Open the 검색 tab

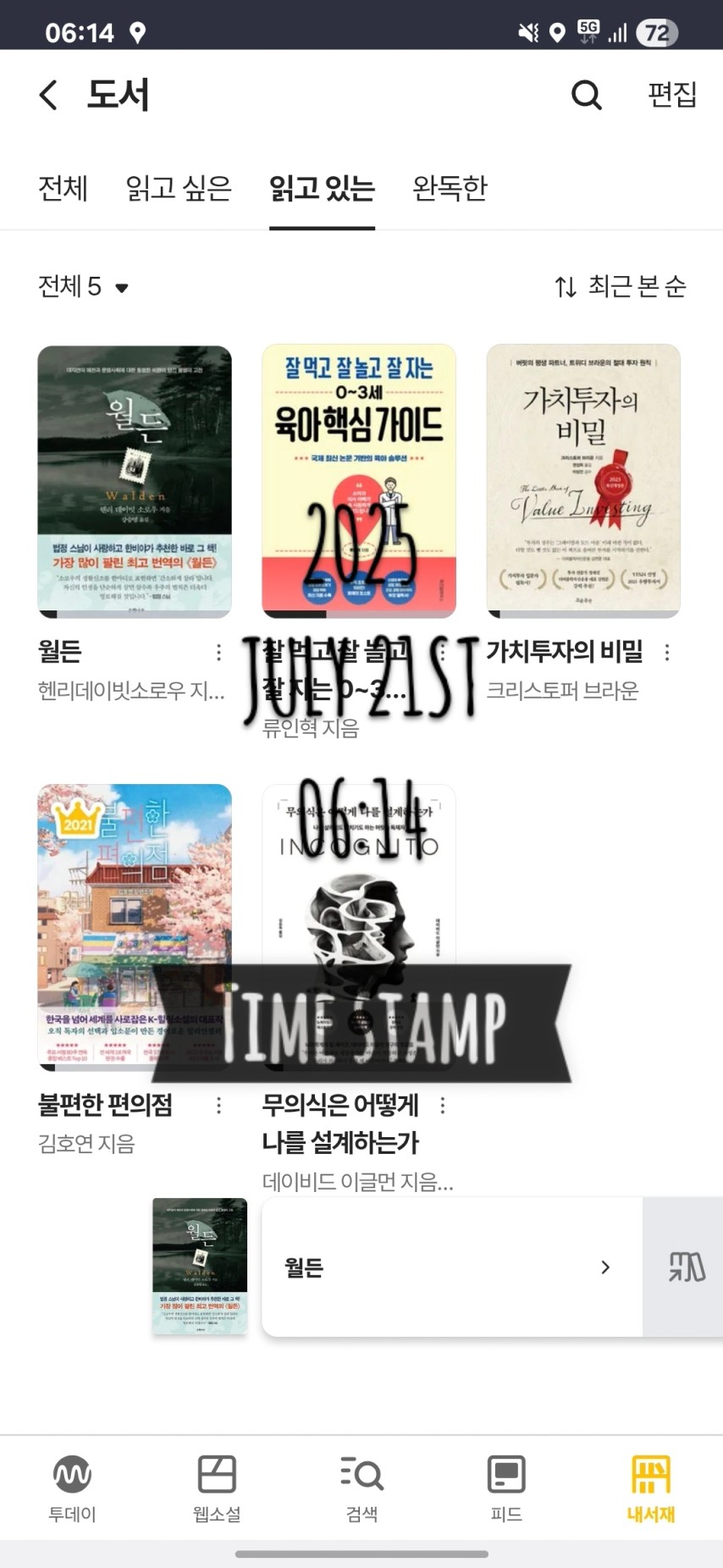tap(361, 1488)
